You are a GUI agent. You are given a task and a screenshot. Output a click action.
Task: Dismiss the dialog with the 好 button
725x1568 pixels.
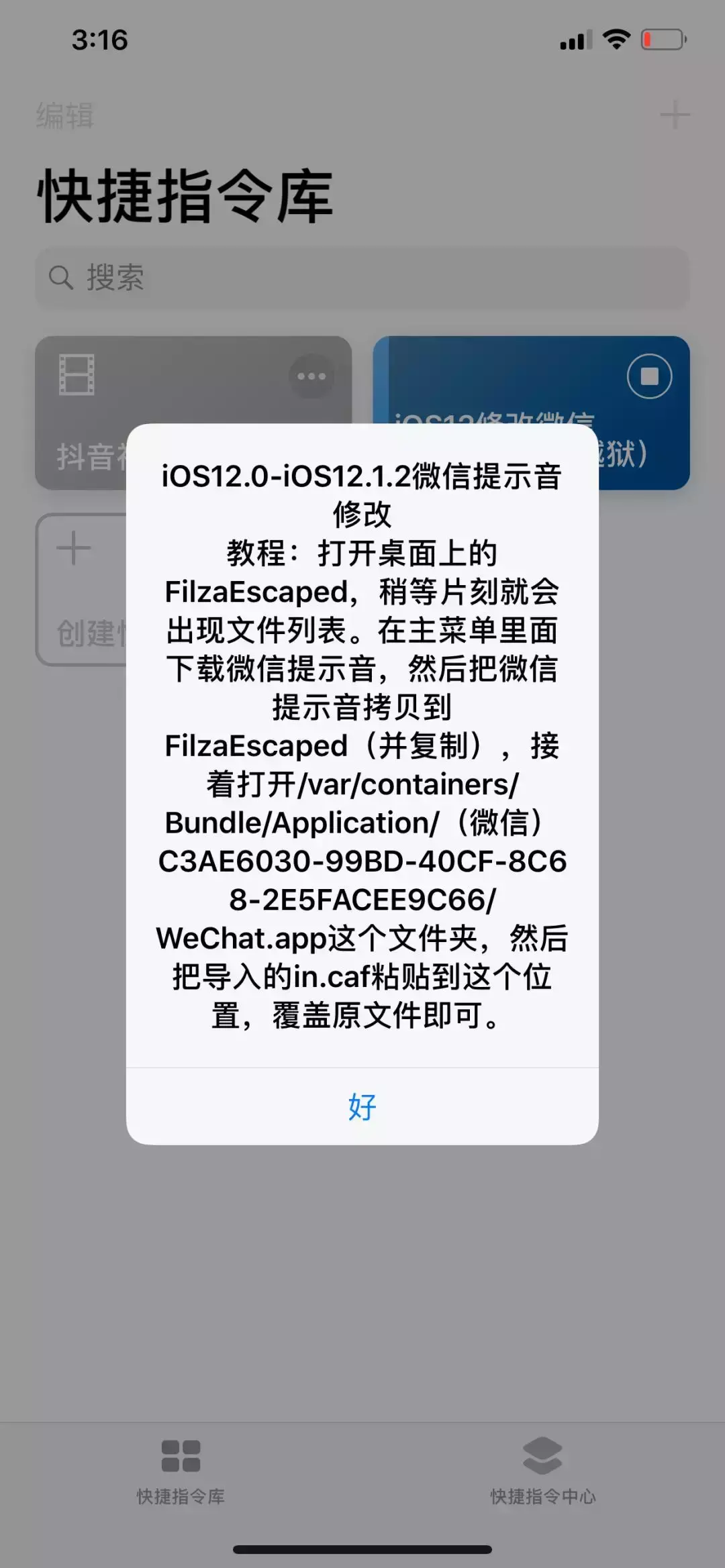[x=362, y=1106]
